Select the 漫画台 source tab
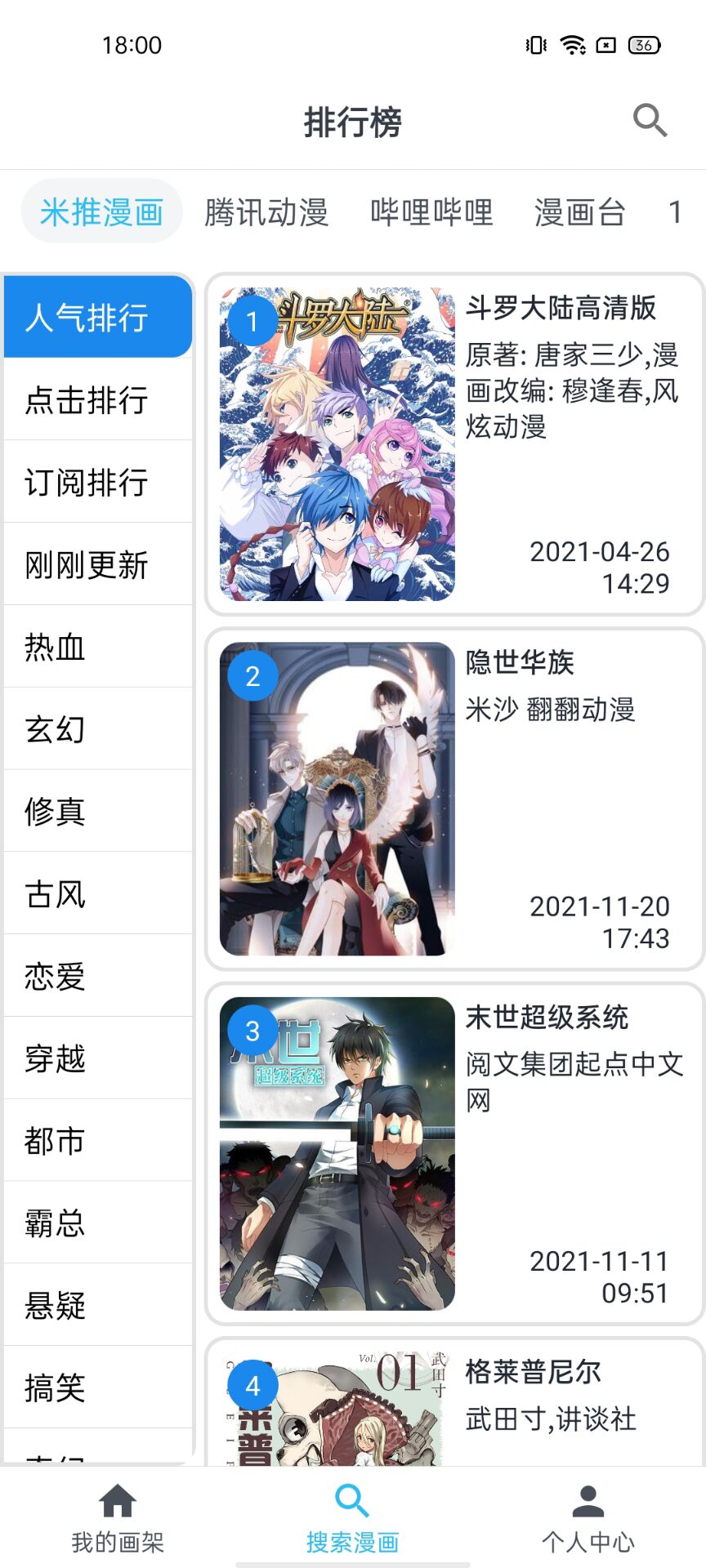Screen dimensions: 706x1568 [579, 212]
